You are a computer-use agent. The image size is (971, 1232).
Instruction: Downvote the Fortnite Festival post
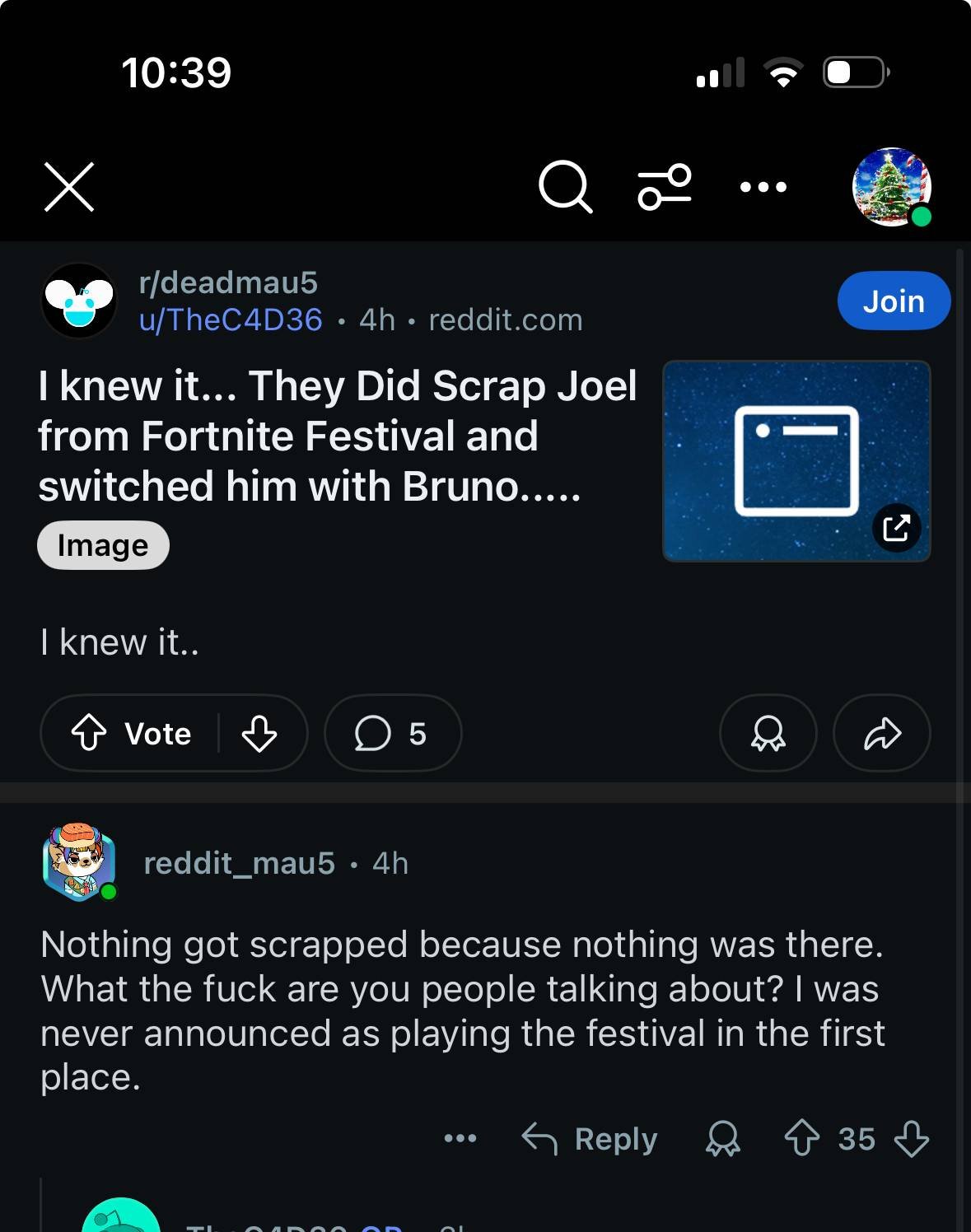coord(259,733)
